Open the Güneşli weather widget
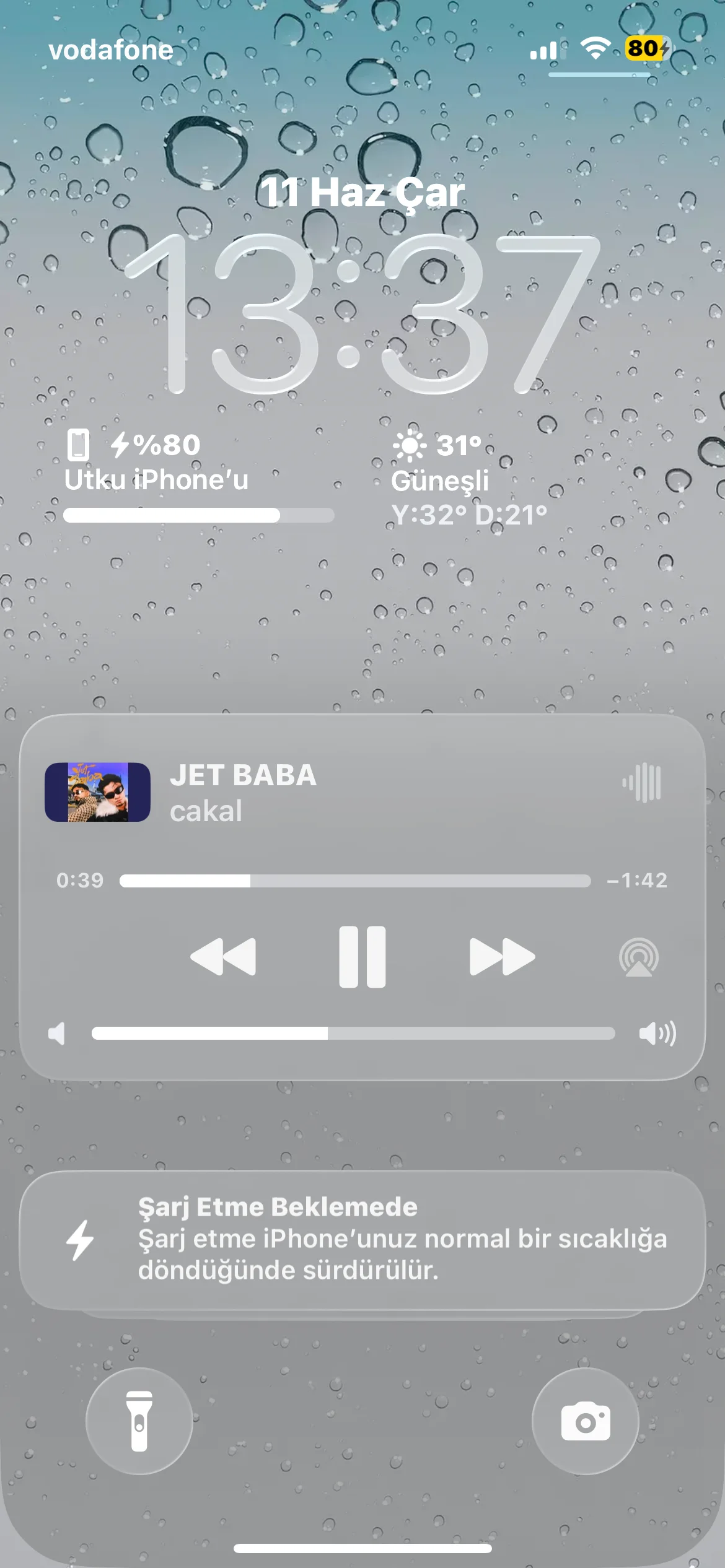 (470, 479)
